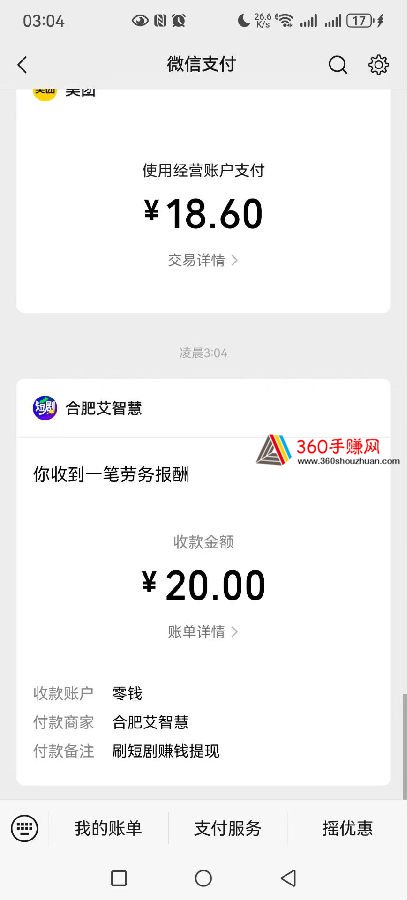Viewport: 407px width, 900px height.
Task: Open the 合肥艾智慧 merchant header
Action: 203,408
